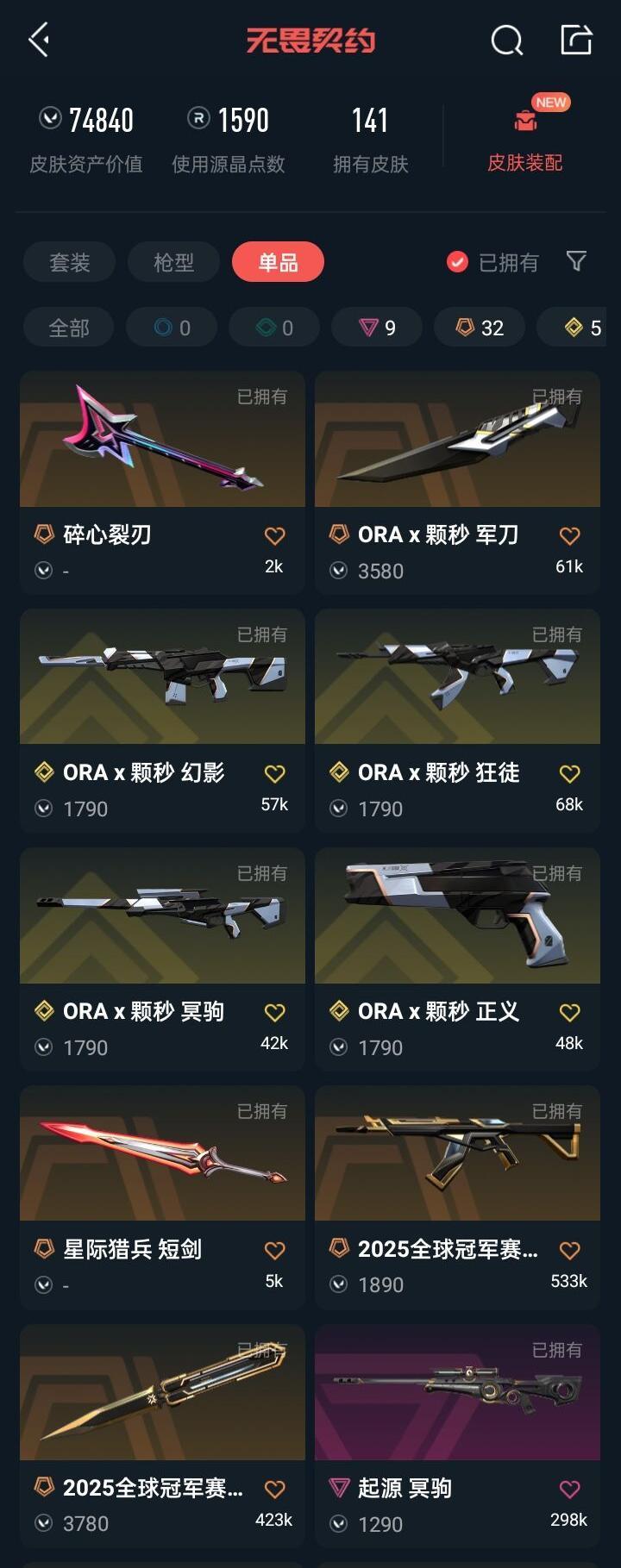Toggle the 已拥有 owned-only checkbox
This screenshot has height=1568, width=621.
tap(458, 262)
